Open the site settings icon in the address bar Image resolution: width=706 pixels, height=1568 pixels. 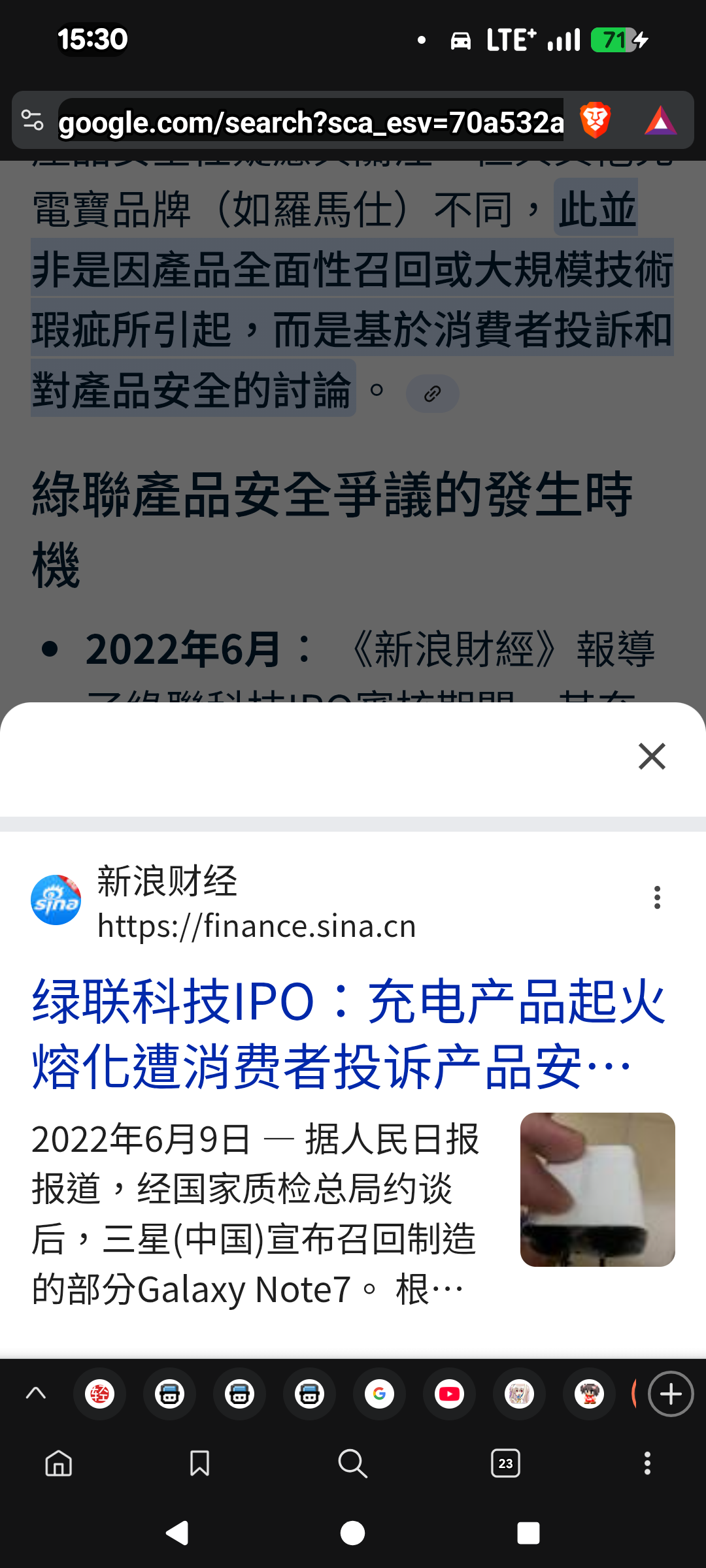pos(33,121)
